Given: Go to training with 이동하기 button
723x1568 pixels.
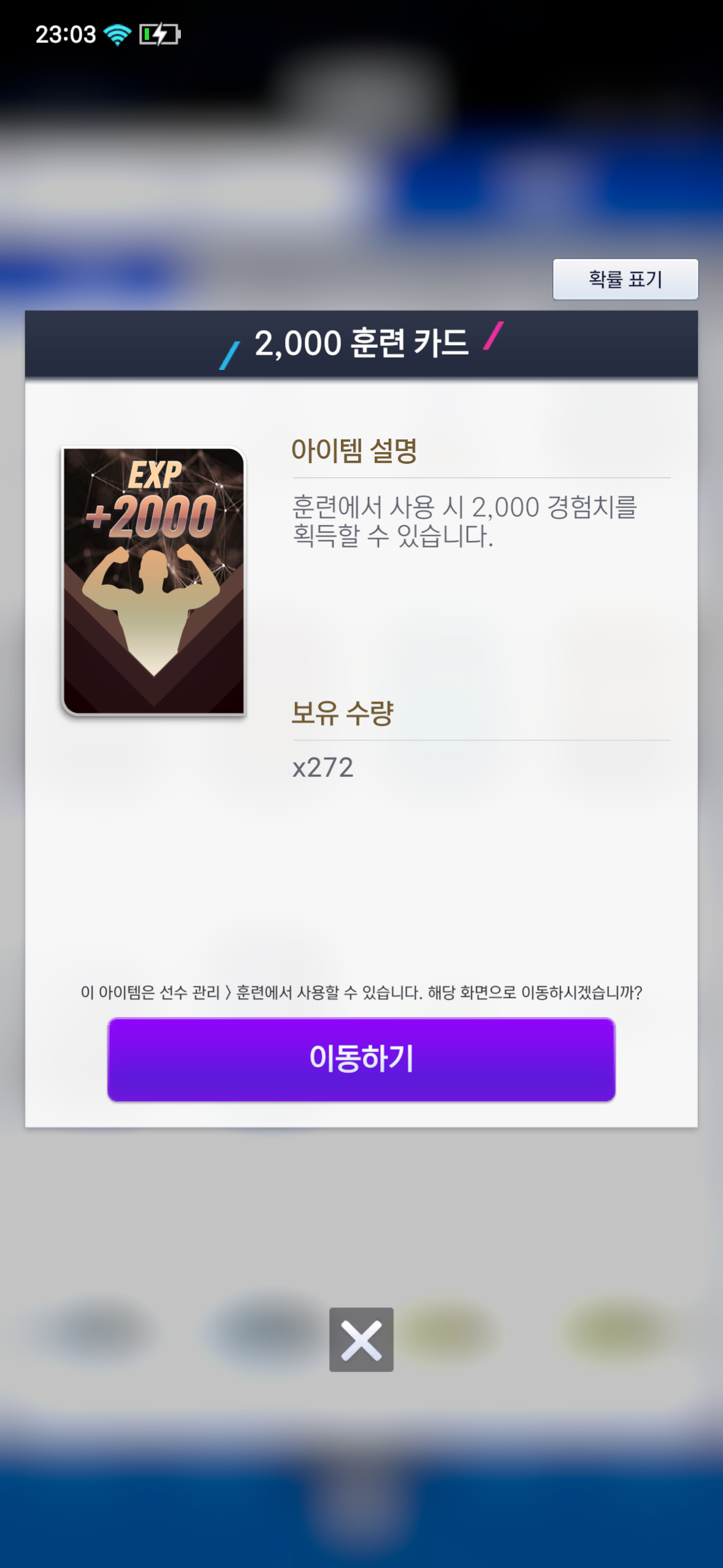Looking at the screenshot, I should [x=361, y=1059].
